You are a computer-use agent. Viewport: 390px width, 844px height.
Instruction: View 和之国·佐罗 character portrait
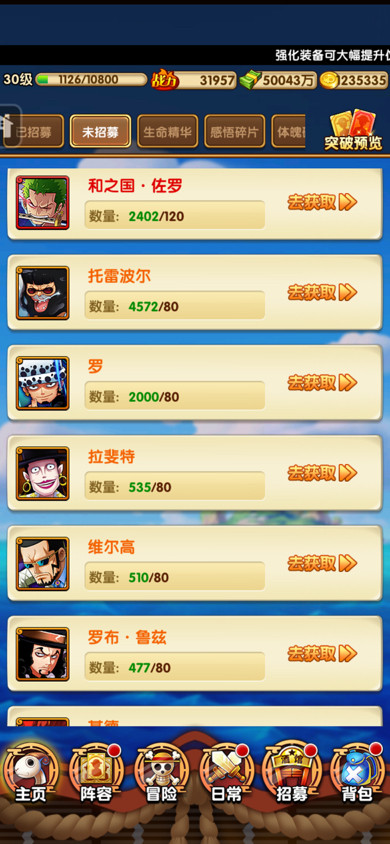(x=42, y=202)
